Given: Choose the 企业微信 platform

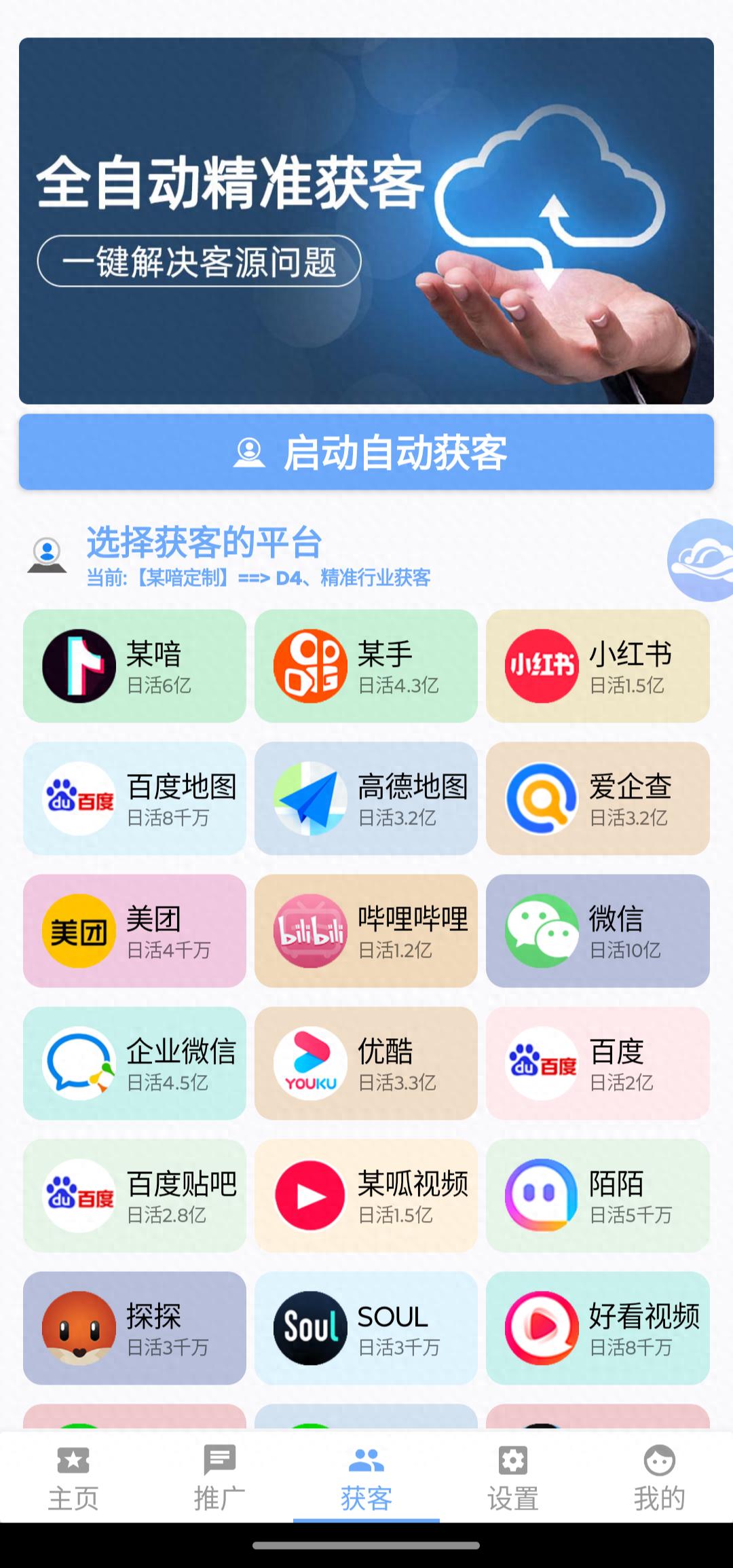Looking at the screenshot, I should point(134,1063).
